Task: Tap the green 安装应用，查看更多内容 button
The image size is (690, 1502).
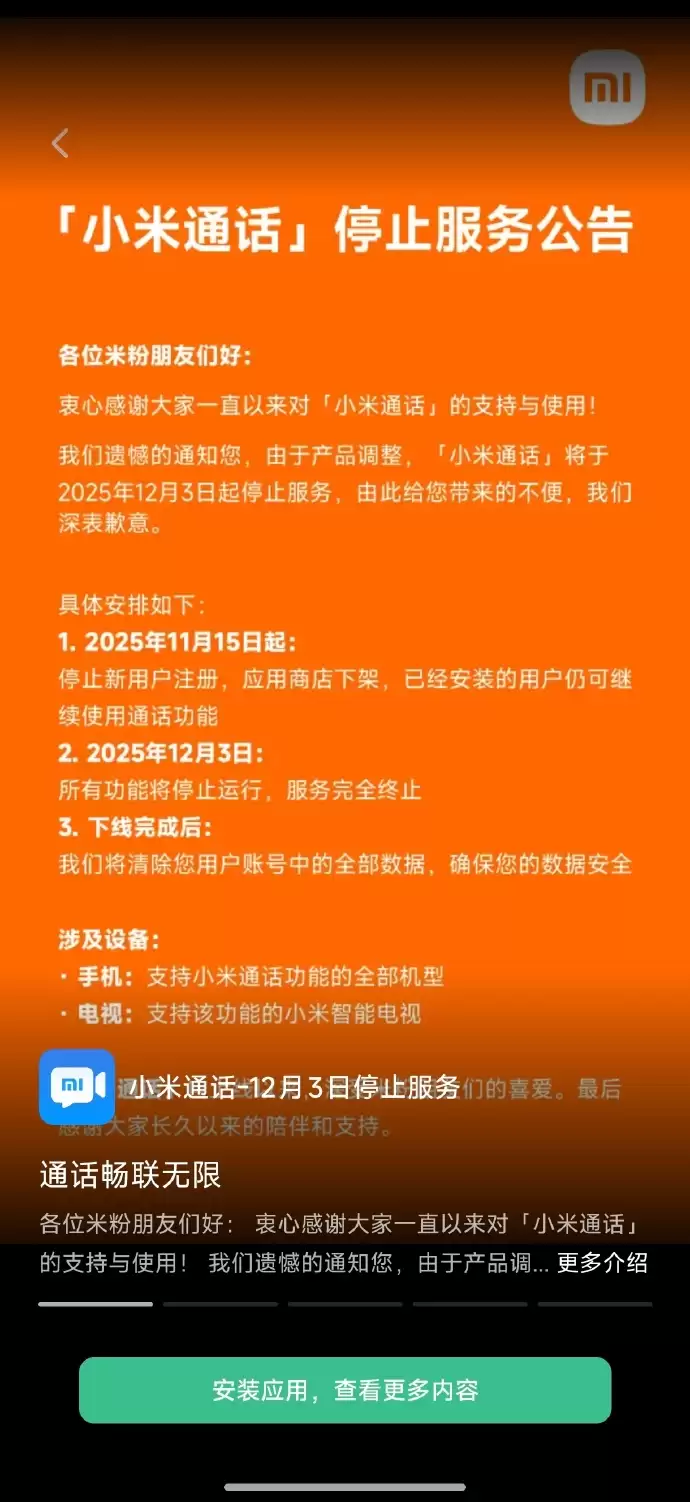Action: 345,1390
